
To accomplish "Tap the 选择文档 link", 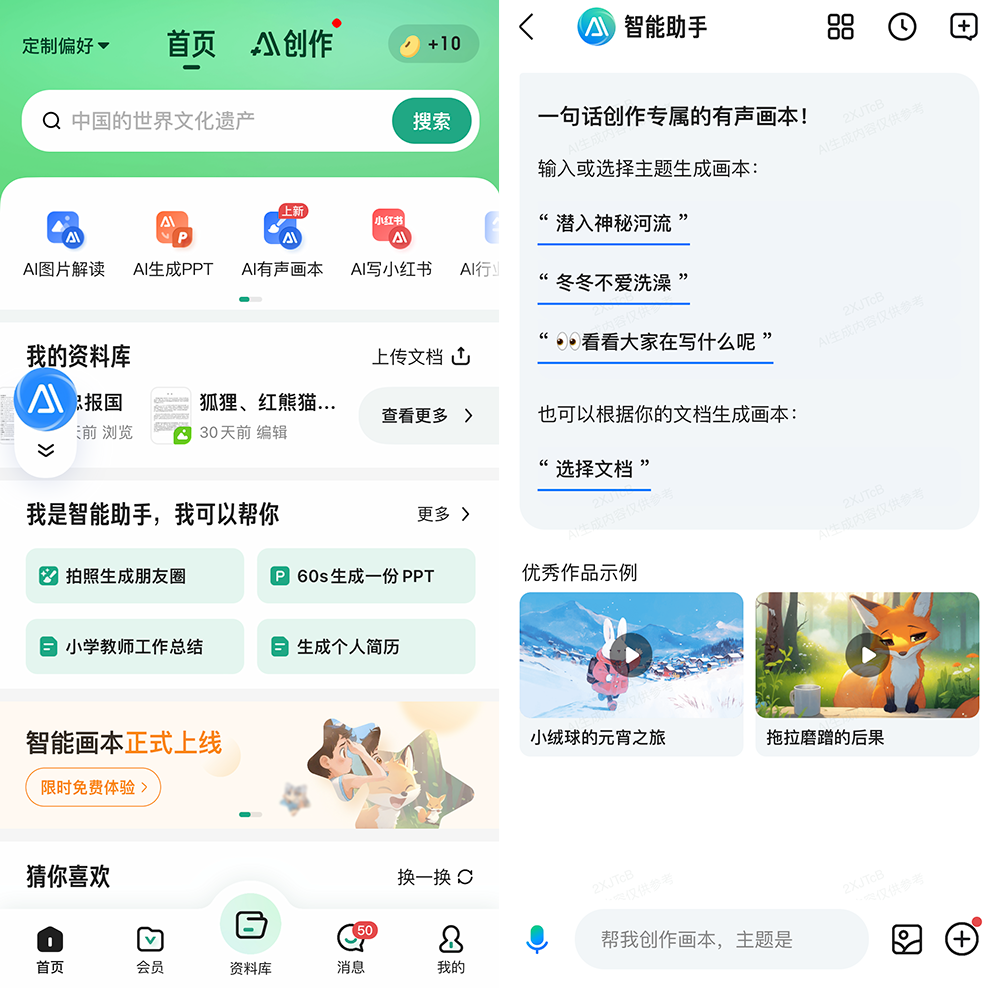I will (x=594, y=469).
